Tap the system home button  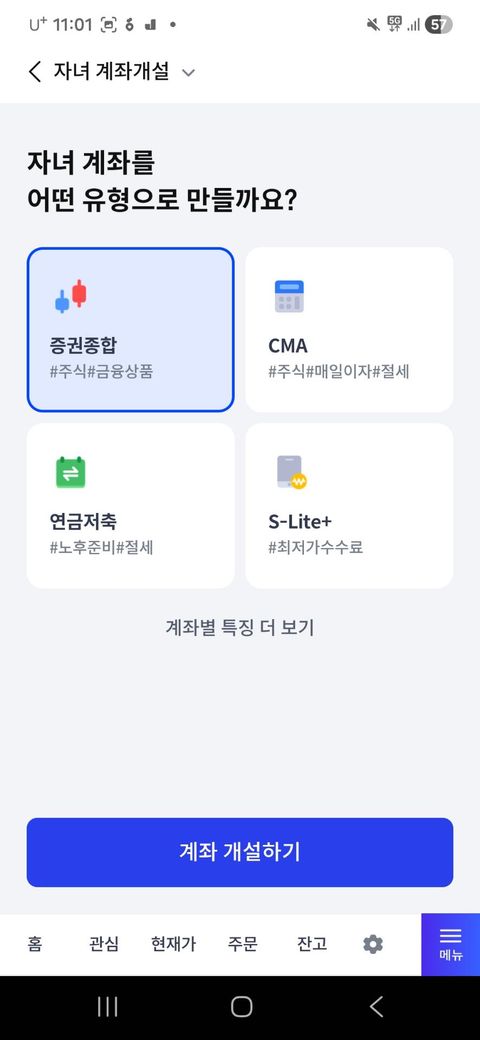pos(241,1007)
